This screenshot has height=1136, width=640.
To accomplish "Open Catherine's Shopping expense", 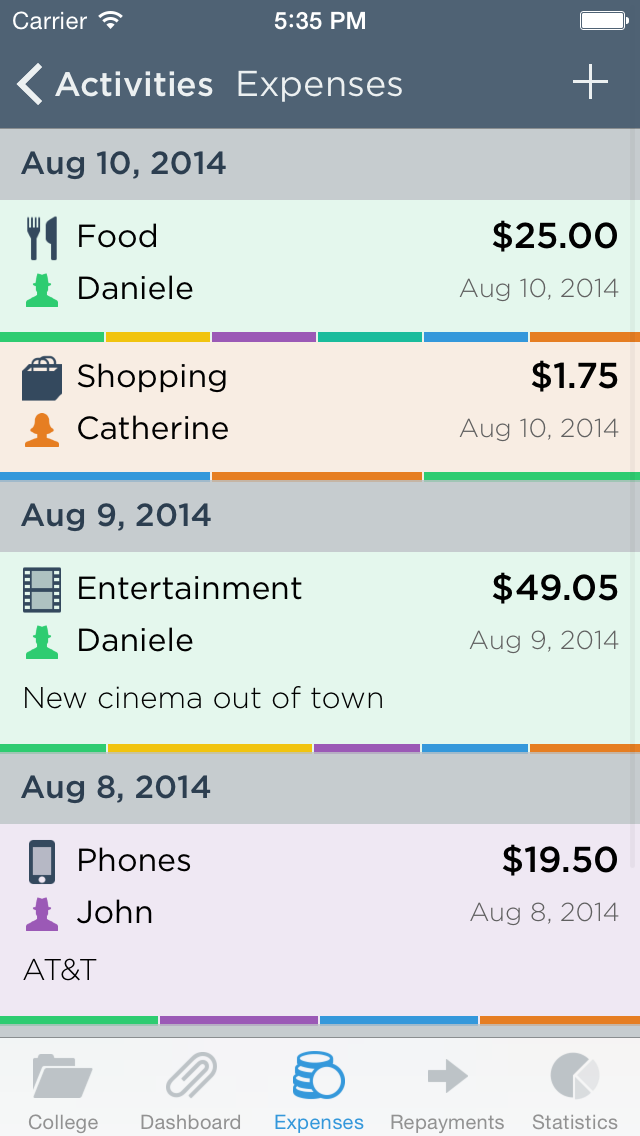I will coord(320,405).
